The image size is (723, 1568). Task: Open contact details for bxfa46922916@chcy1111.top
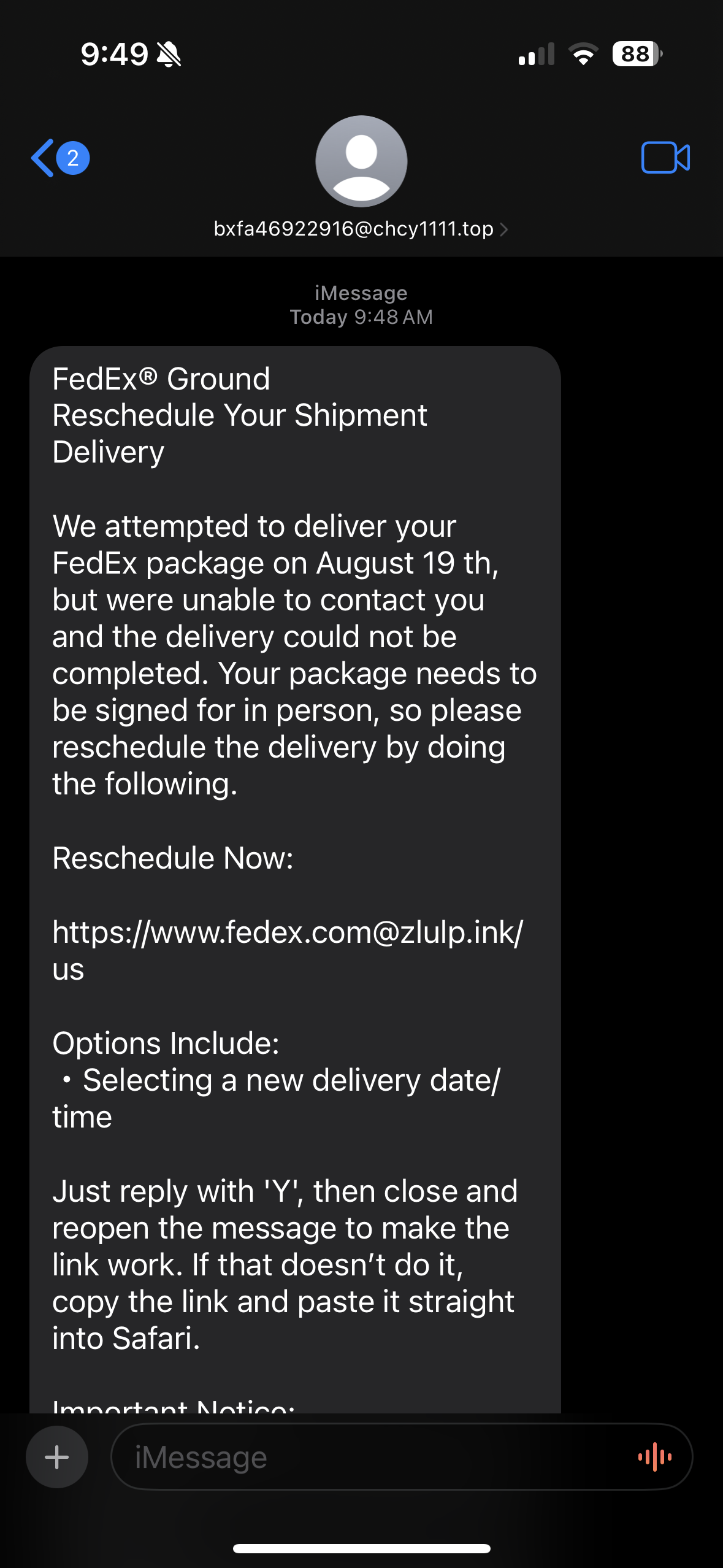pyautogui.click(x=361, y=229)
